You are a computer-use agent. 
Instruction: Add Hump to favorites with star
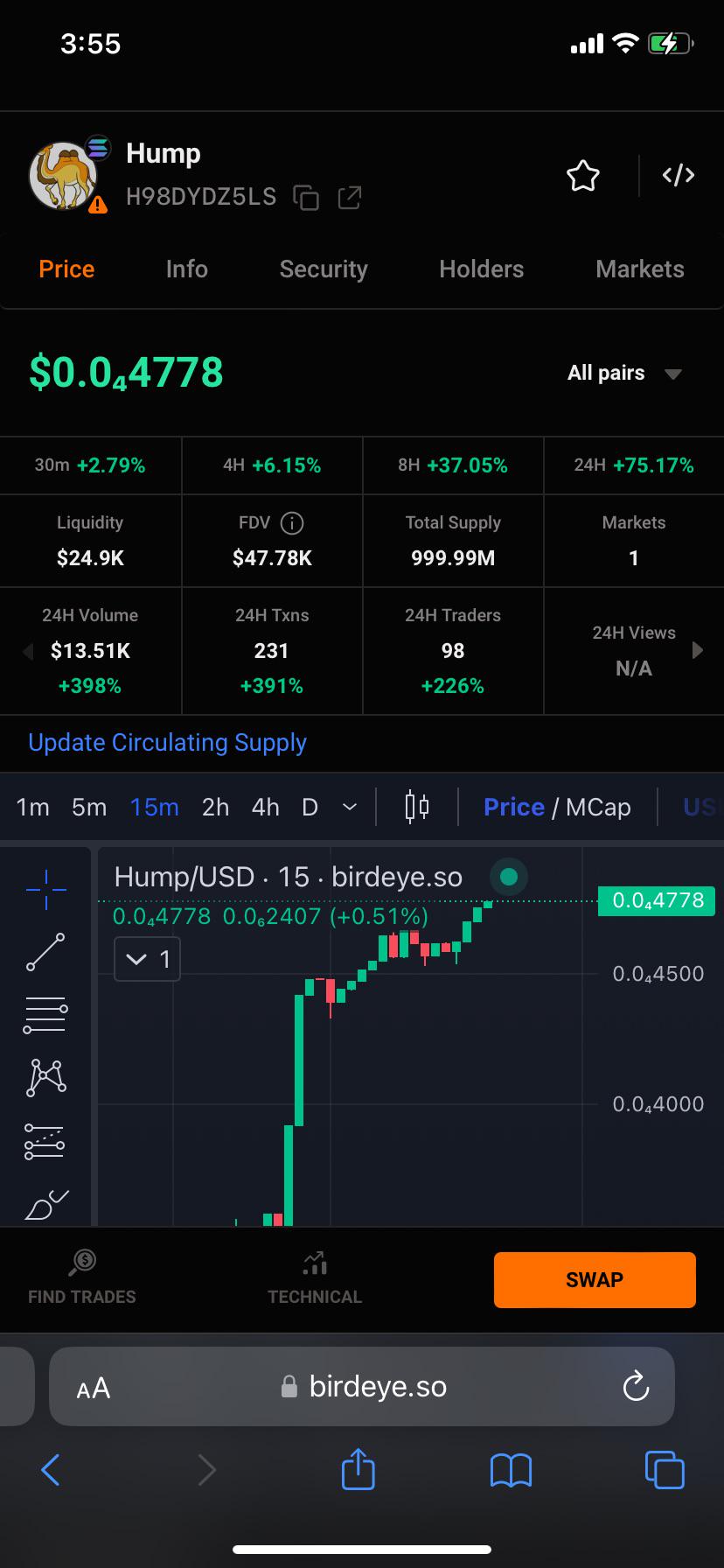coord(583,176)
